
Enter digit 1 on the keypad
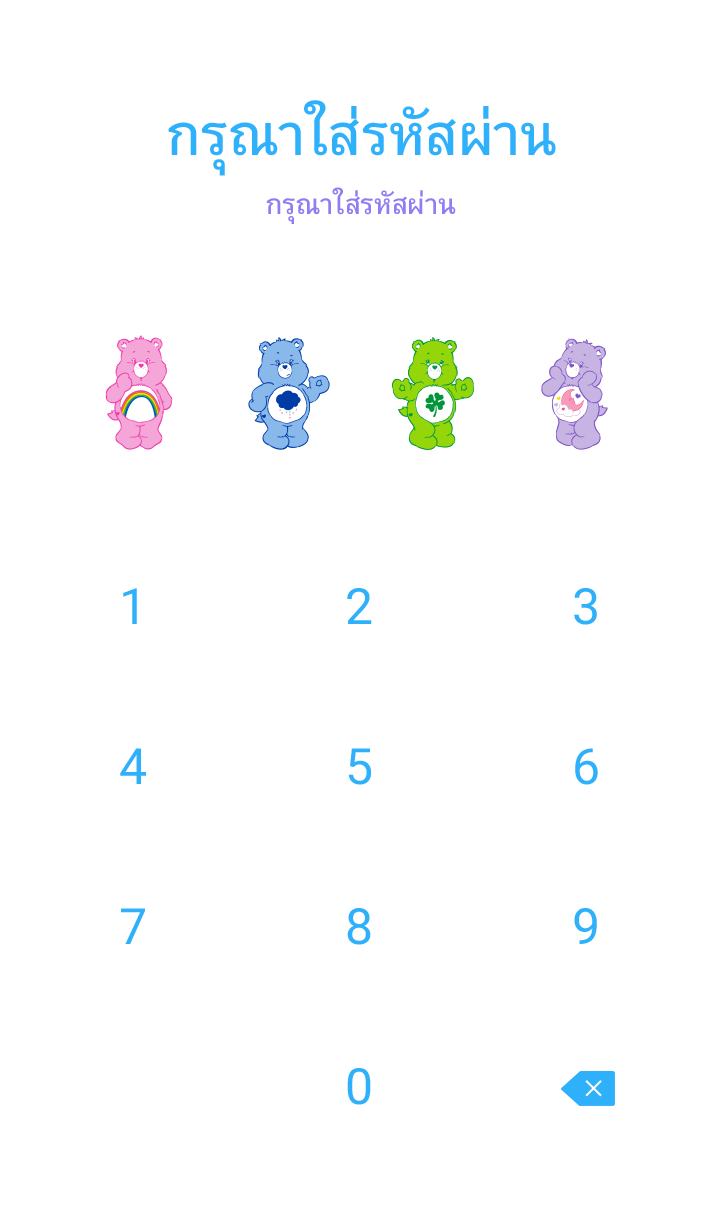[x=133, y=607]
